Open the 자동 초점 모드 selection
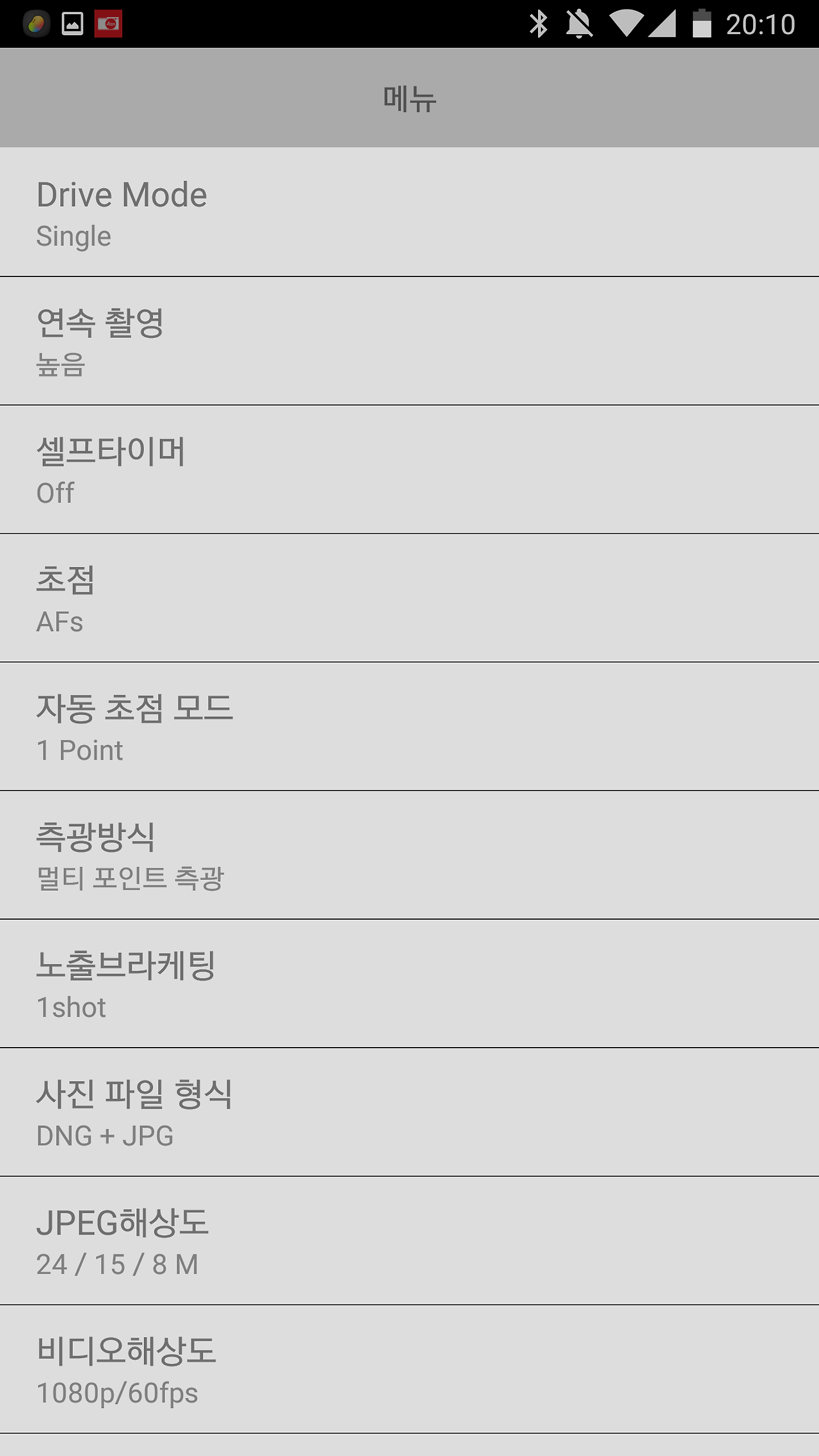The height and width of the screenshot is (1456, 819). (x=409, y=726)
